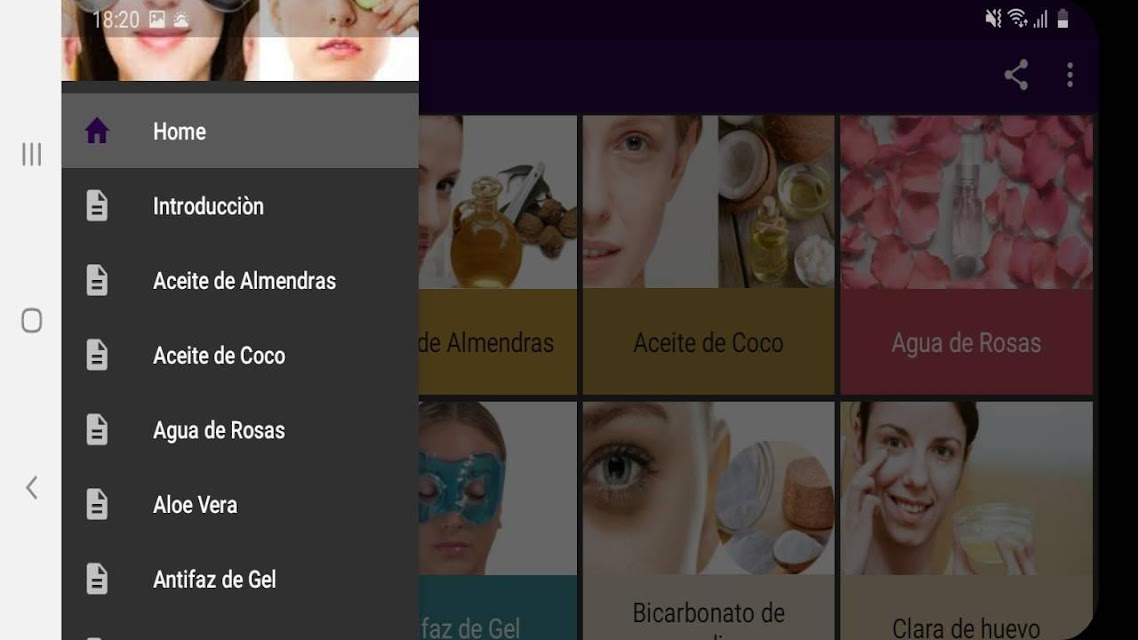Open the Introducciòn drawer item
1138x640 pixels.
pyautogui.click(x=240, y=206)
